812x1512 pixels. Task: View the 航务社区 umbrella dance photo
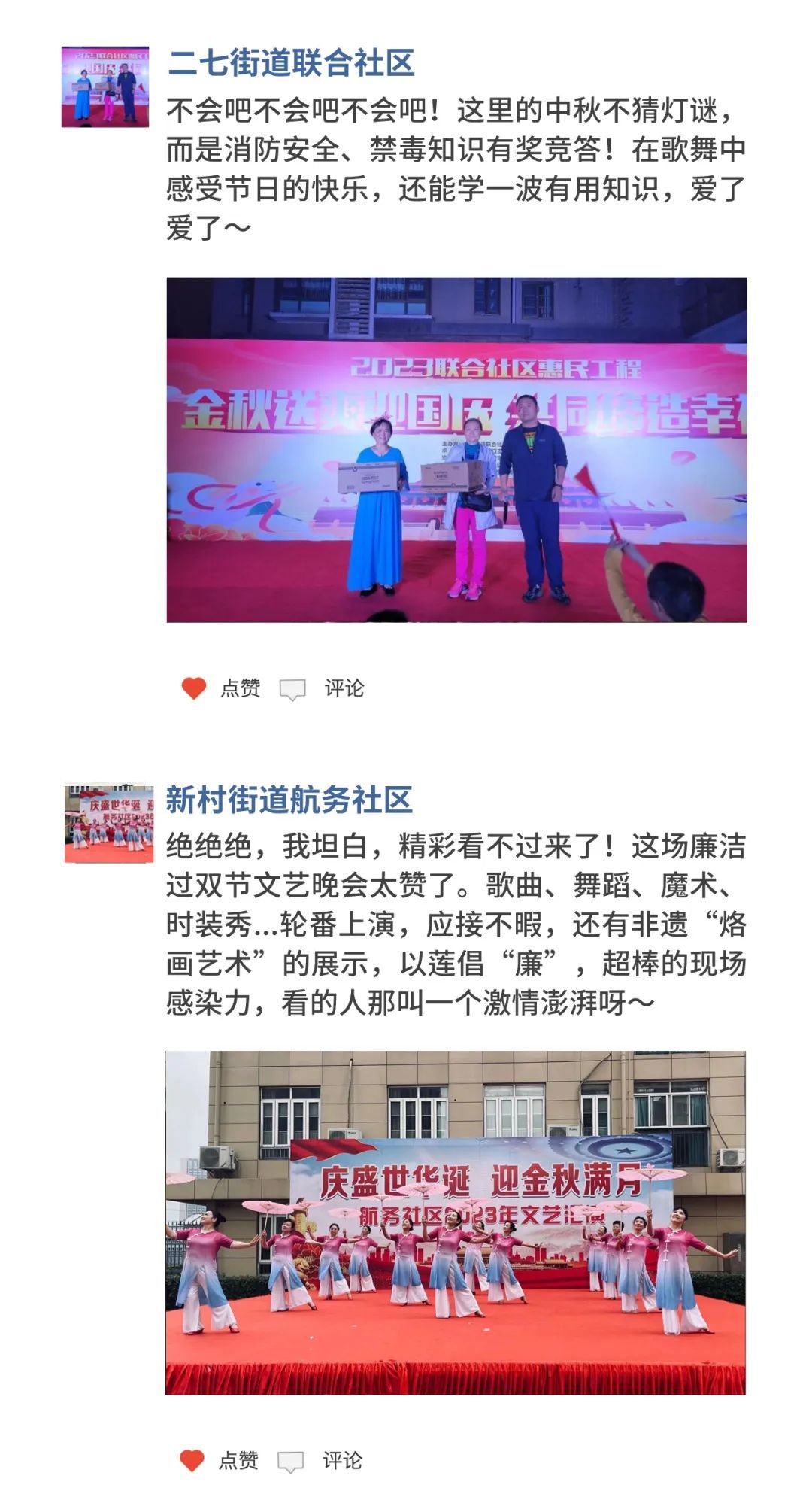coord(456,1222)
